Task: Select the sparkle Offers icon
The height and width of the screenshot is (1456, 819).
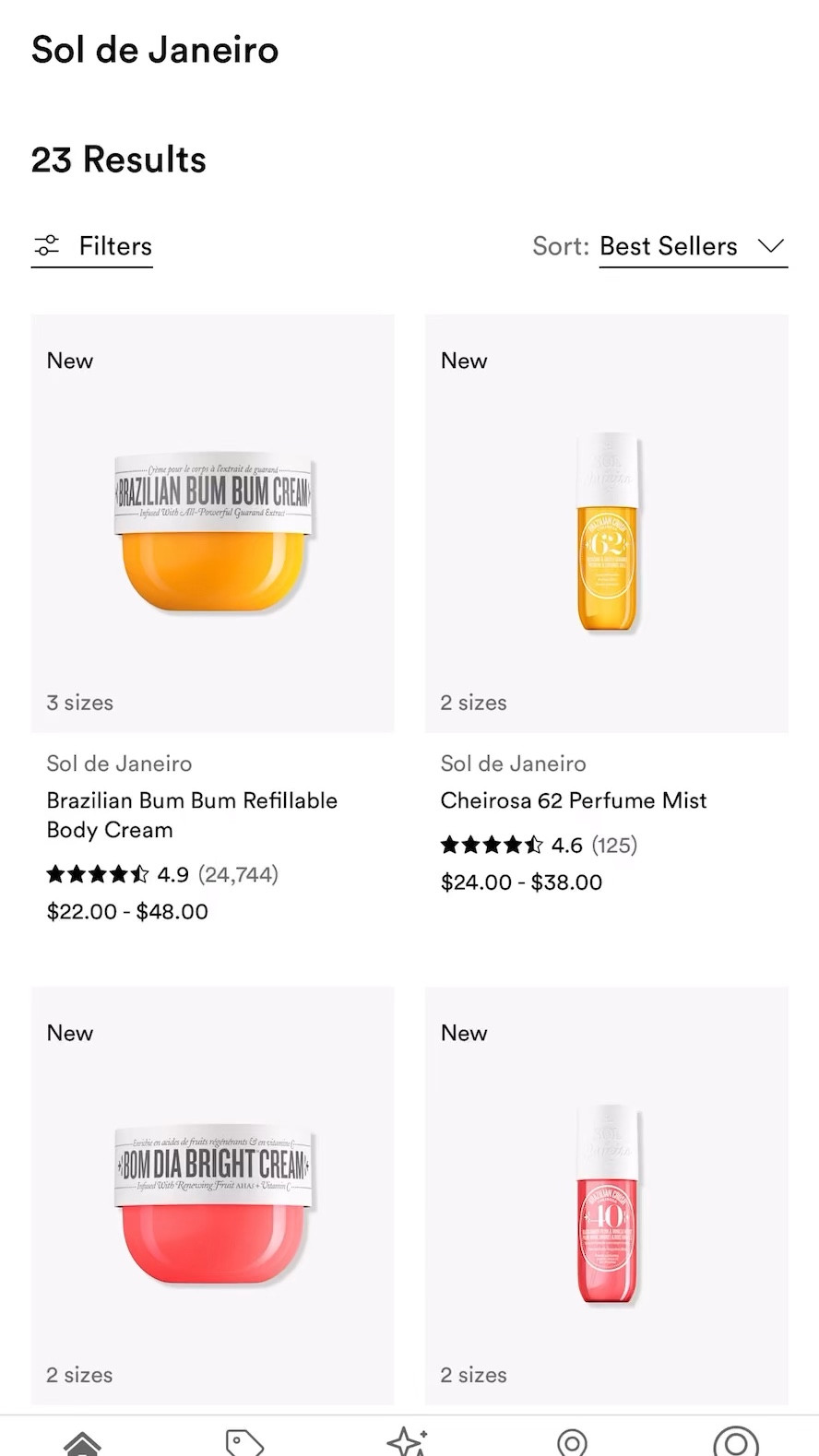Action: pos(409,1441)
